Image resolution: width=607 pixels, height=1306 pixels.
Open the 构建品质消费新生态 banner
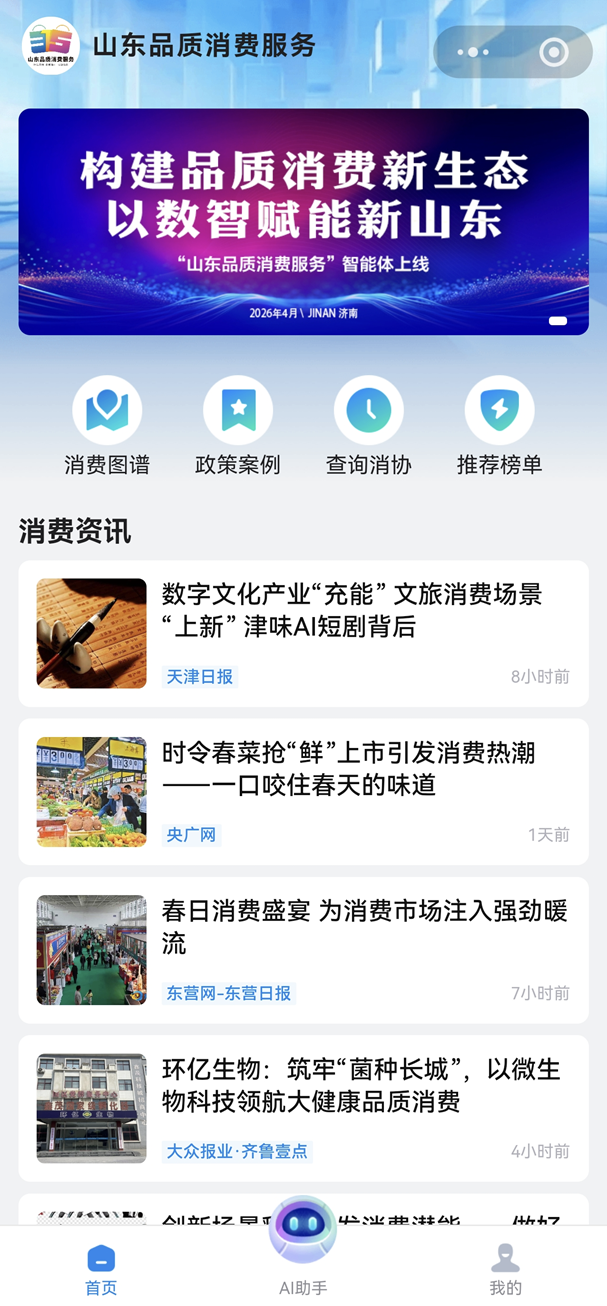[x=303, y=221]
